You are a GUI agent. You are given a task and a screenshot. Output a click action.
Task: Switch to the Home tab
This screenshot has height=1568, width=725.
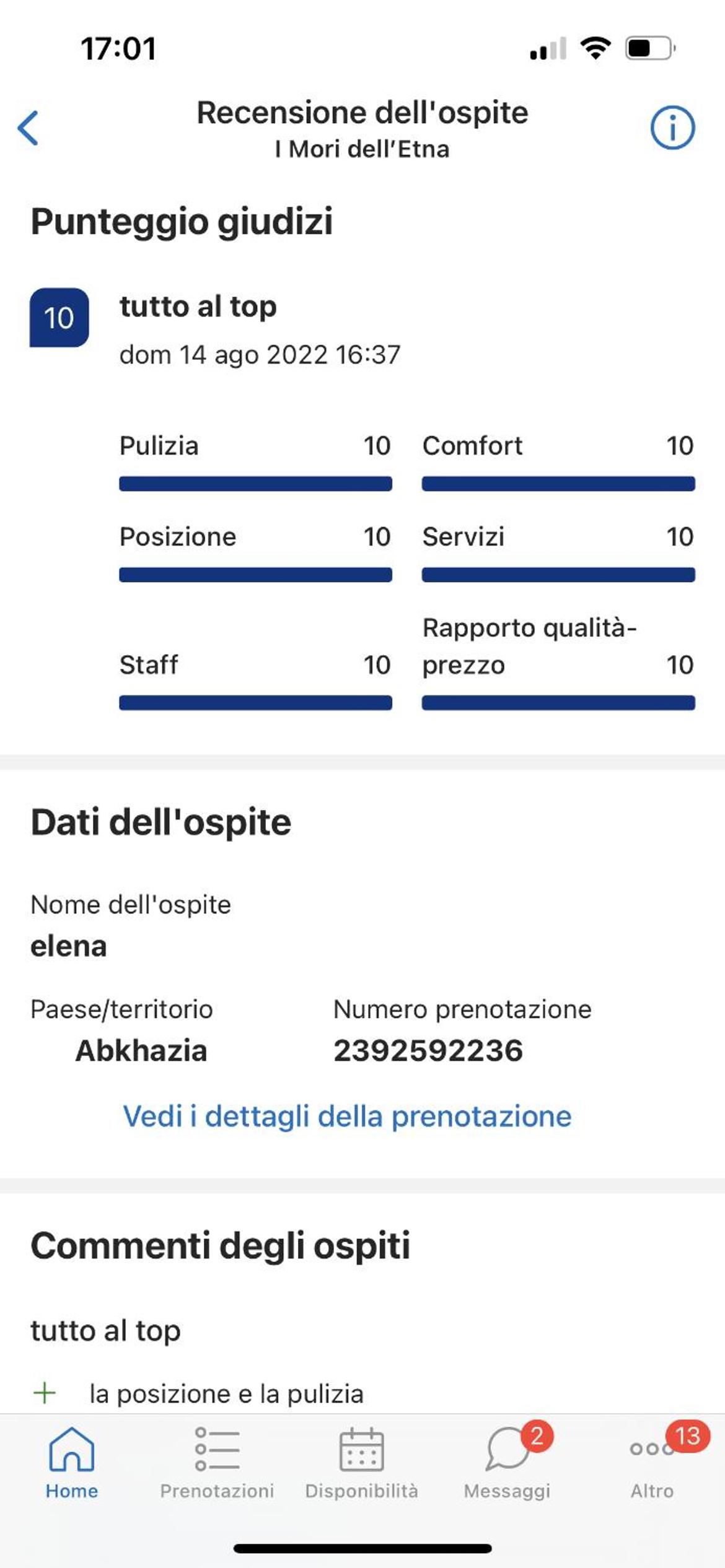(72, 1464)
